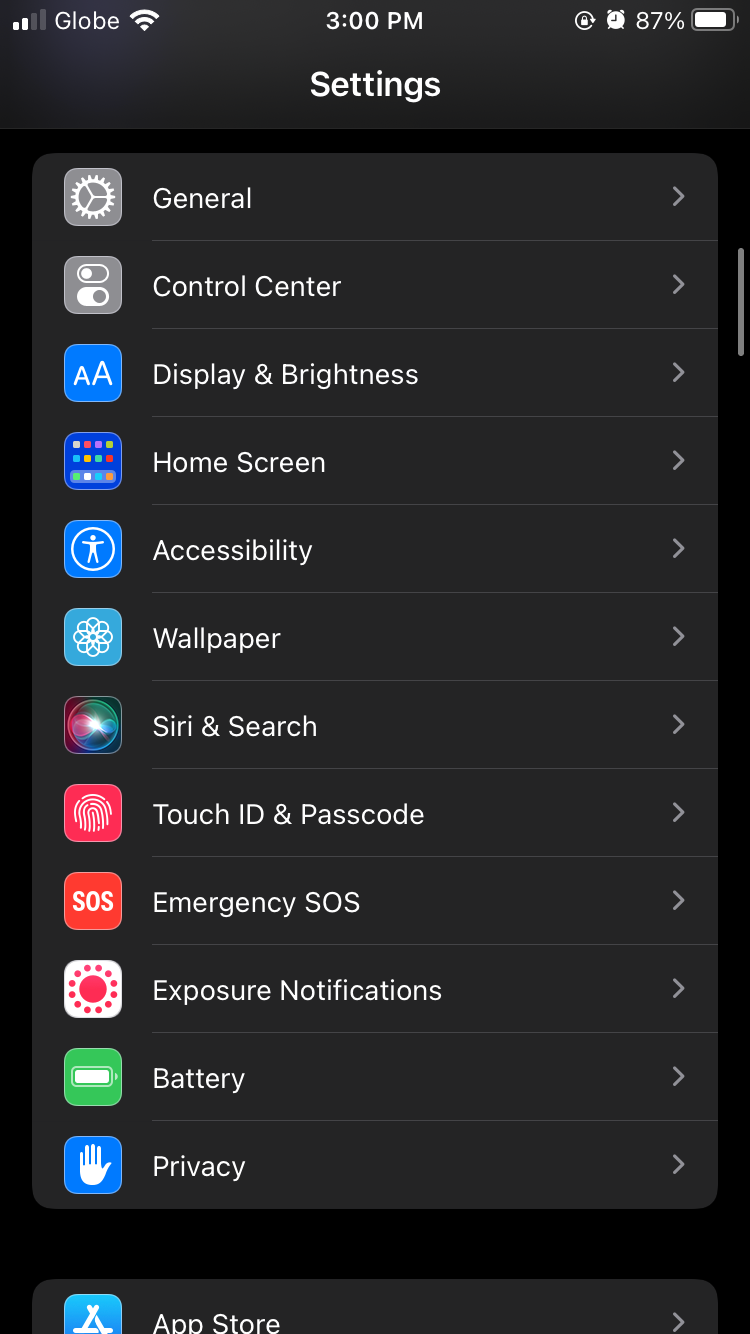Open the Privacy settings row
This screenshot has width=750, height=1334.
click(375, 1165)
